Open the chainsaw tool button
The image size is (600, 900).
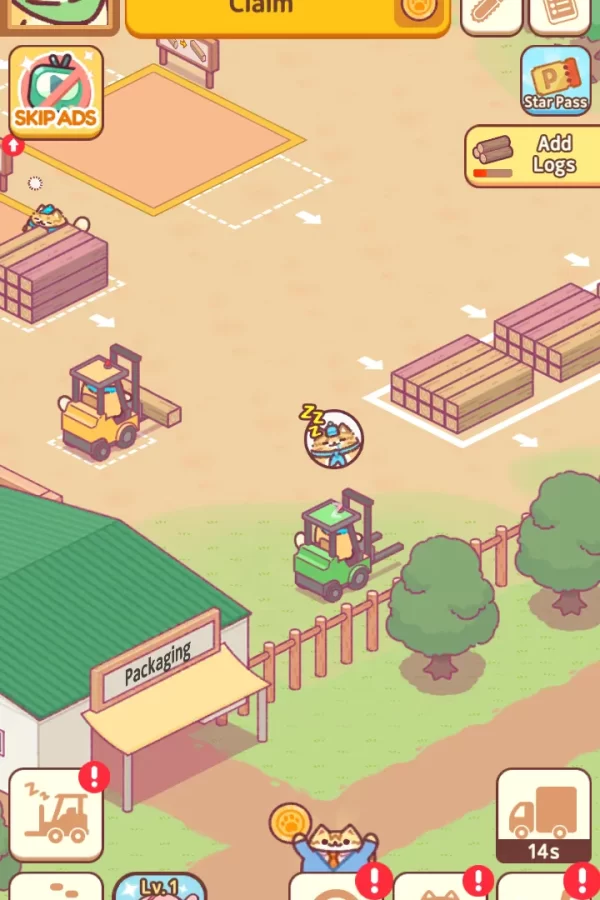pyautogui.click(x=491, y=13)
